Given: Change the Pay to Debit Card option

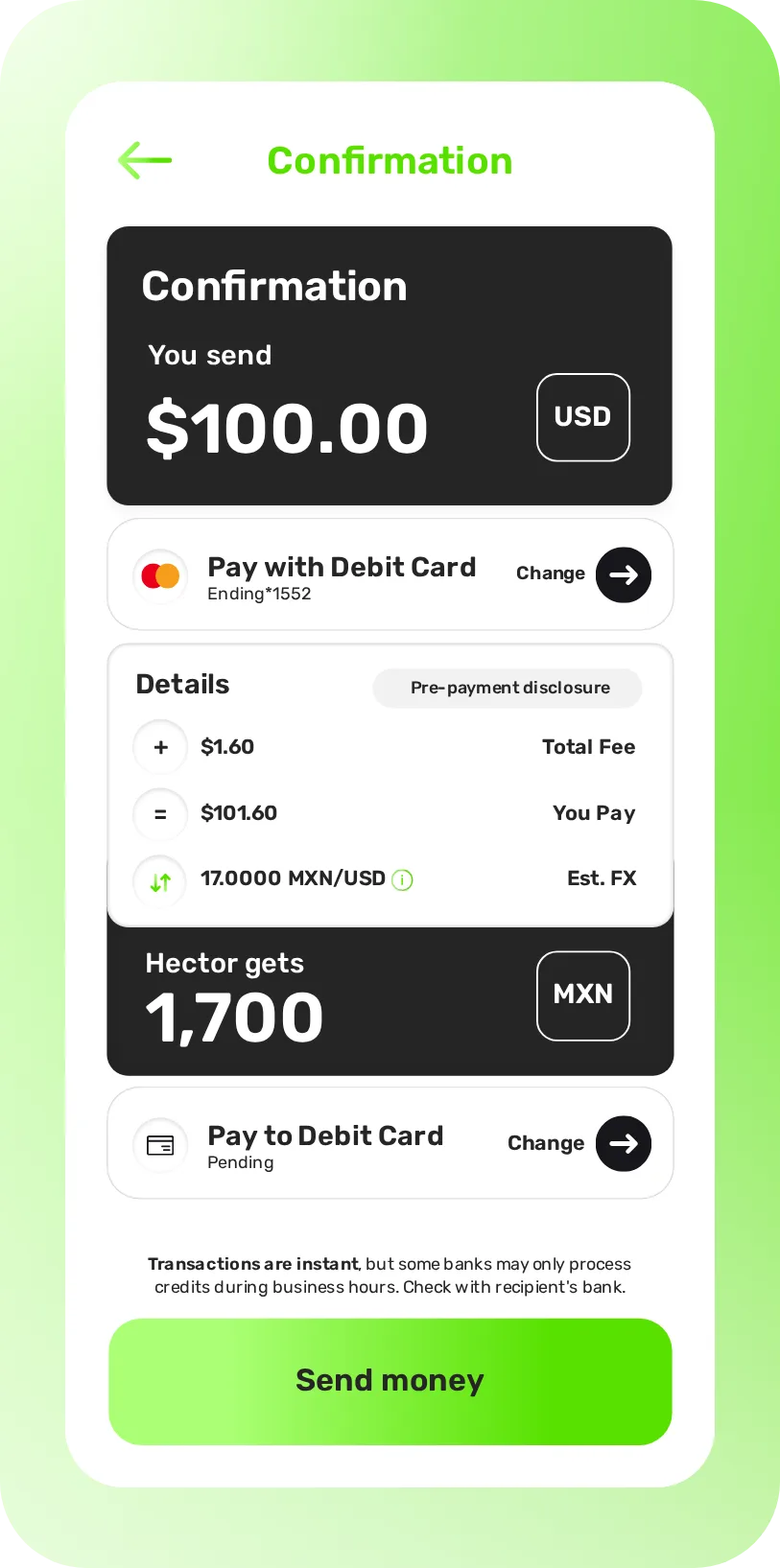Looking at the screenshot, I should pos(623,1143).
